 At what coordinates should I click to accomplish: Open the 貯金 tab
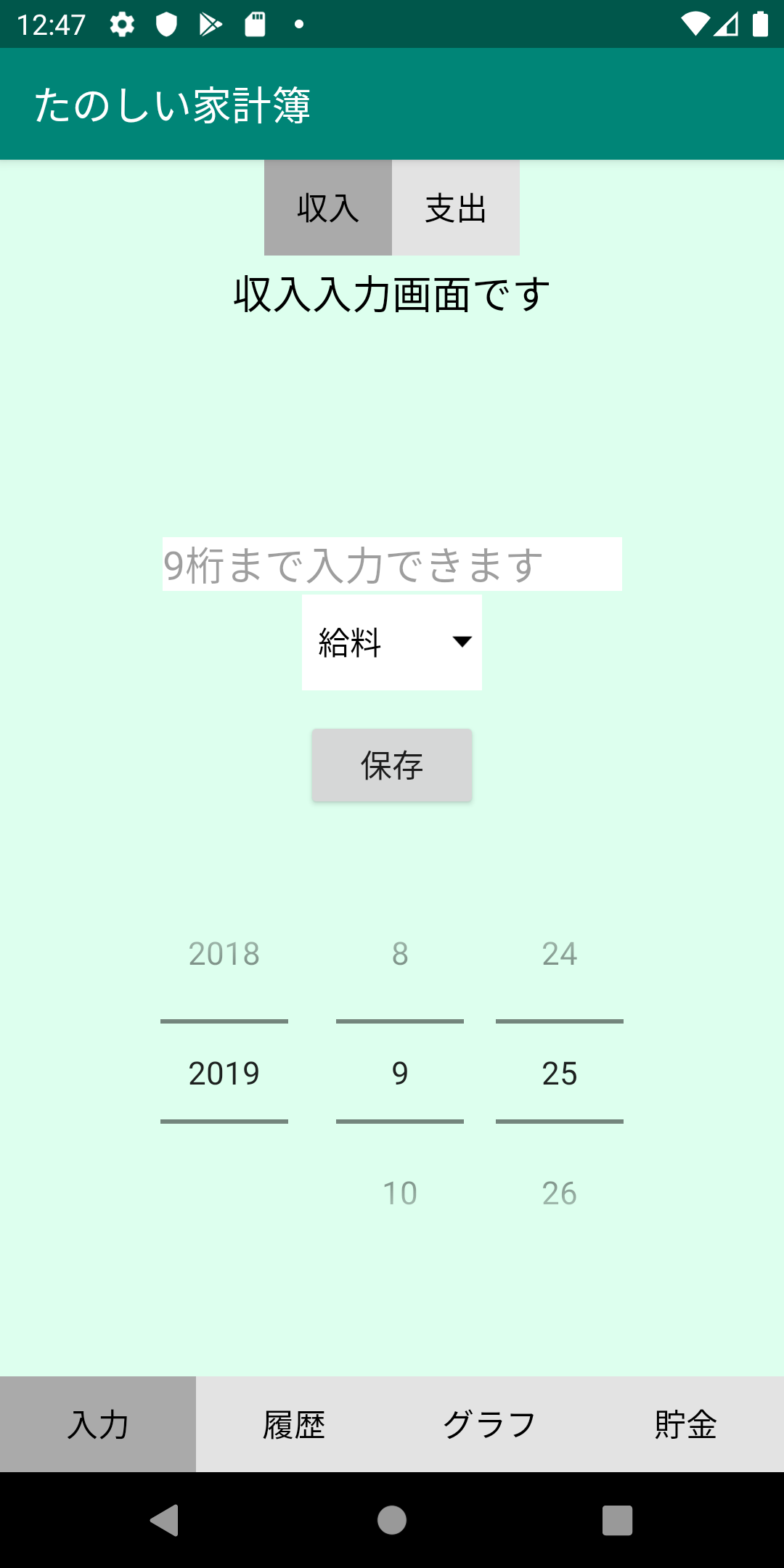pos(686,1424)
